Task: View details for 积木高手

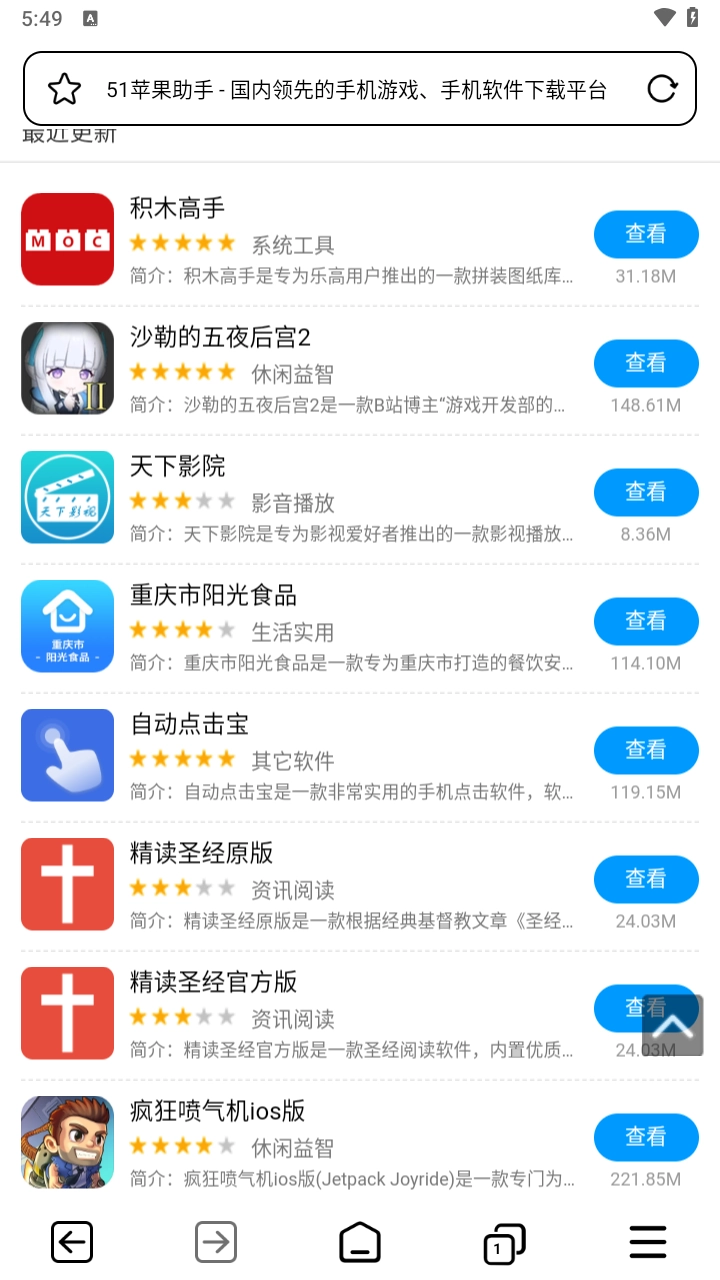Action: [645, 234]
